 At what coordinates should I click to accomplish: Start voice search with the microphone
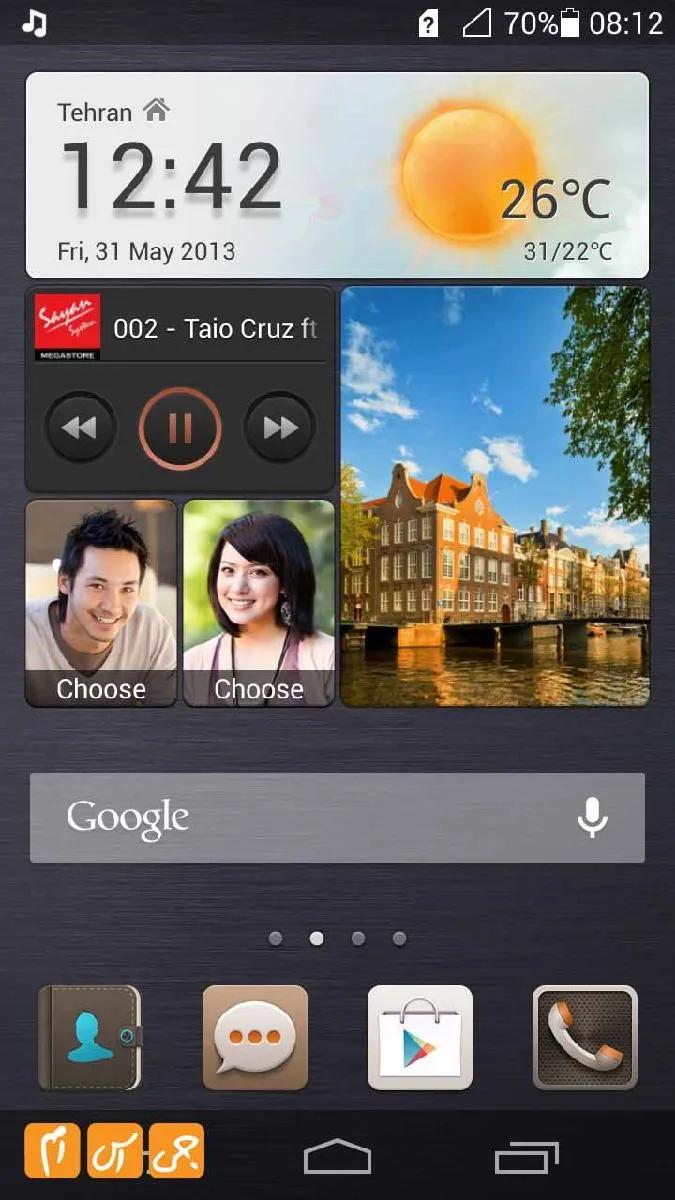[x=592, y=818]
